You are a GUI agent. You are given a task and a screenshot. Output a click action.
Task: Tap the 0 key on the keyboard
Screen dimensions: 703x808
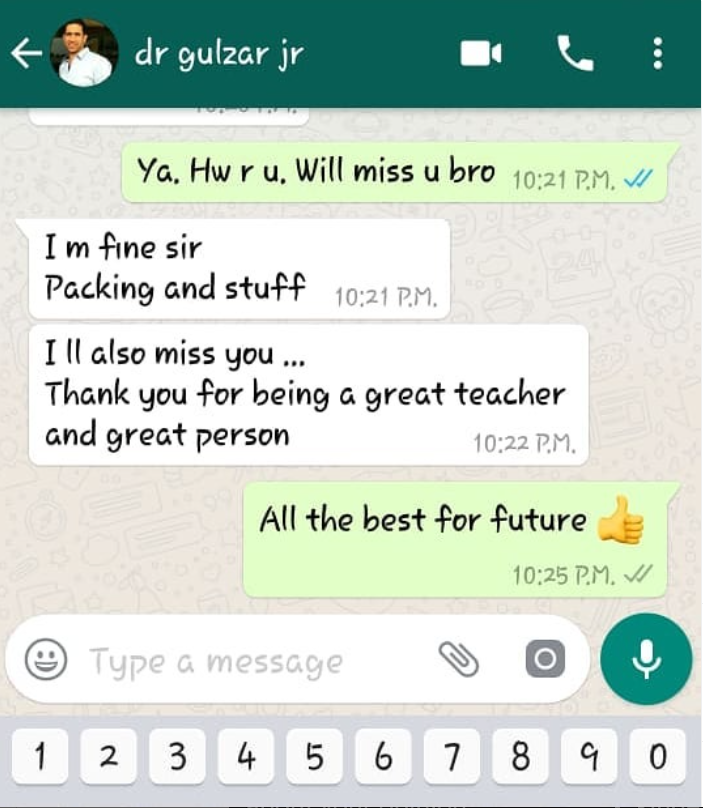click(657, 757)
